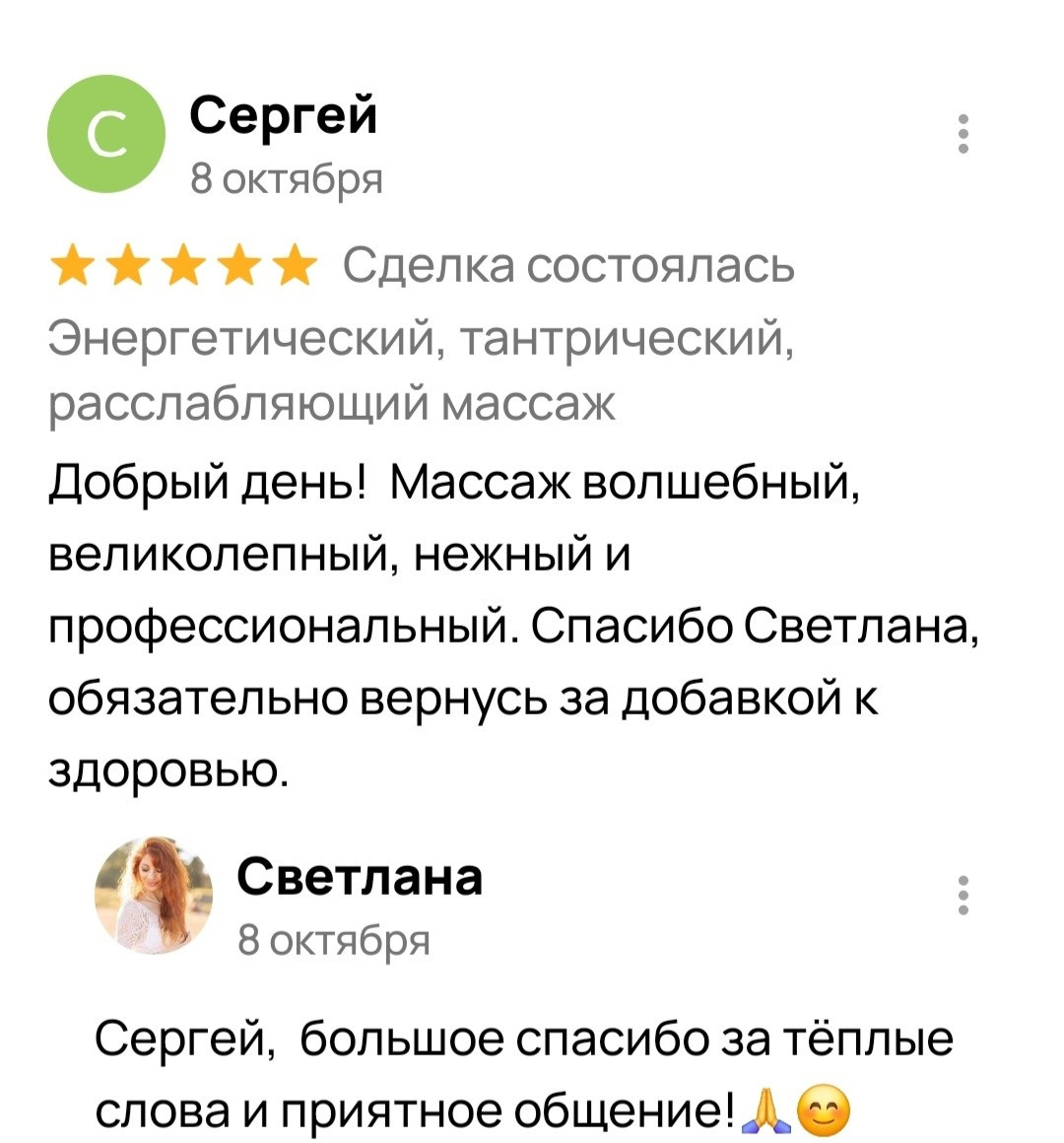Click the Сделка состоялась status label
Viewport: 1064px width, 1143px height.
point(566,268)
